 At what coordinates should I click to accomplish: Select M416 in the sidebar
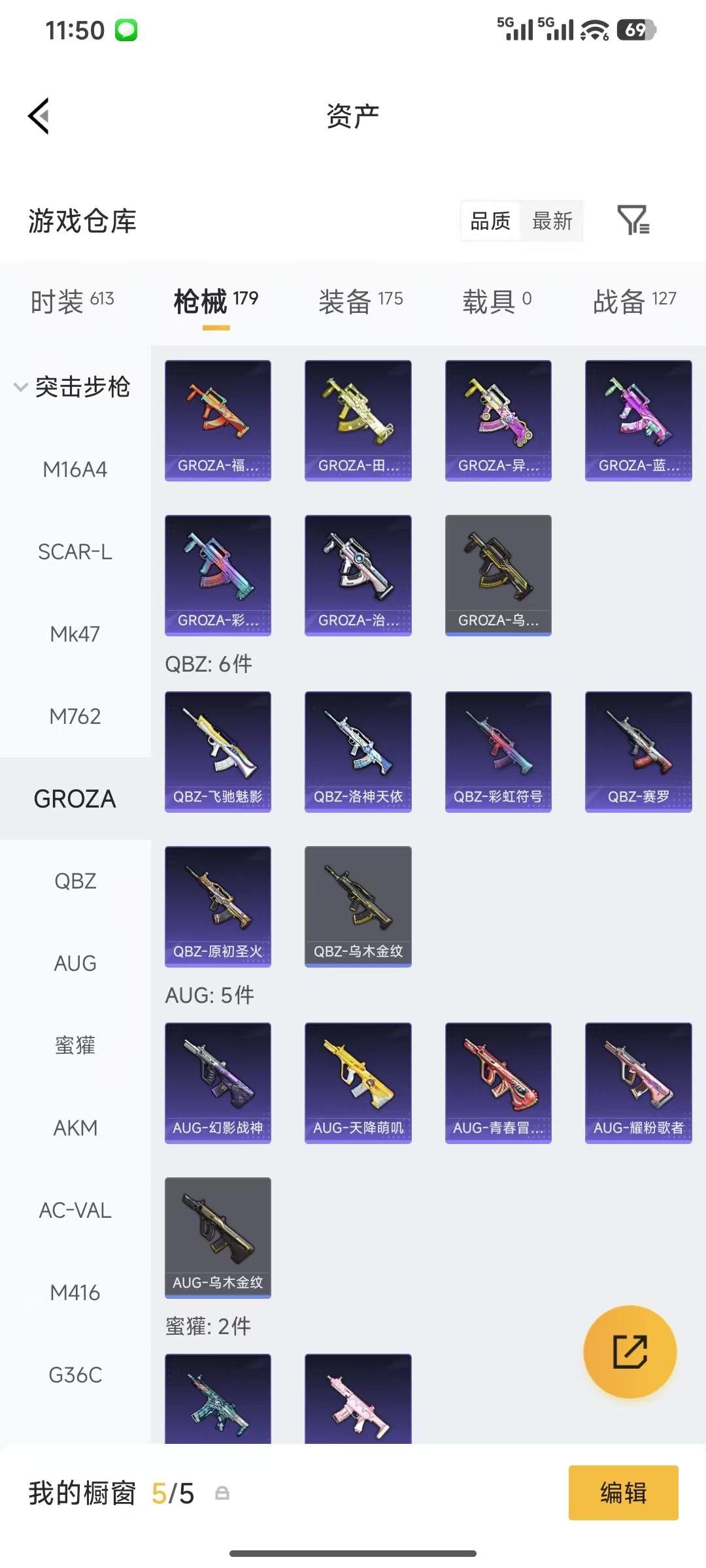click(75, 1292)
